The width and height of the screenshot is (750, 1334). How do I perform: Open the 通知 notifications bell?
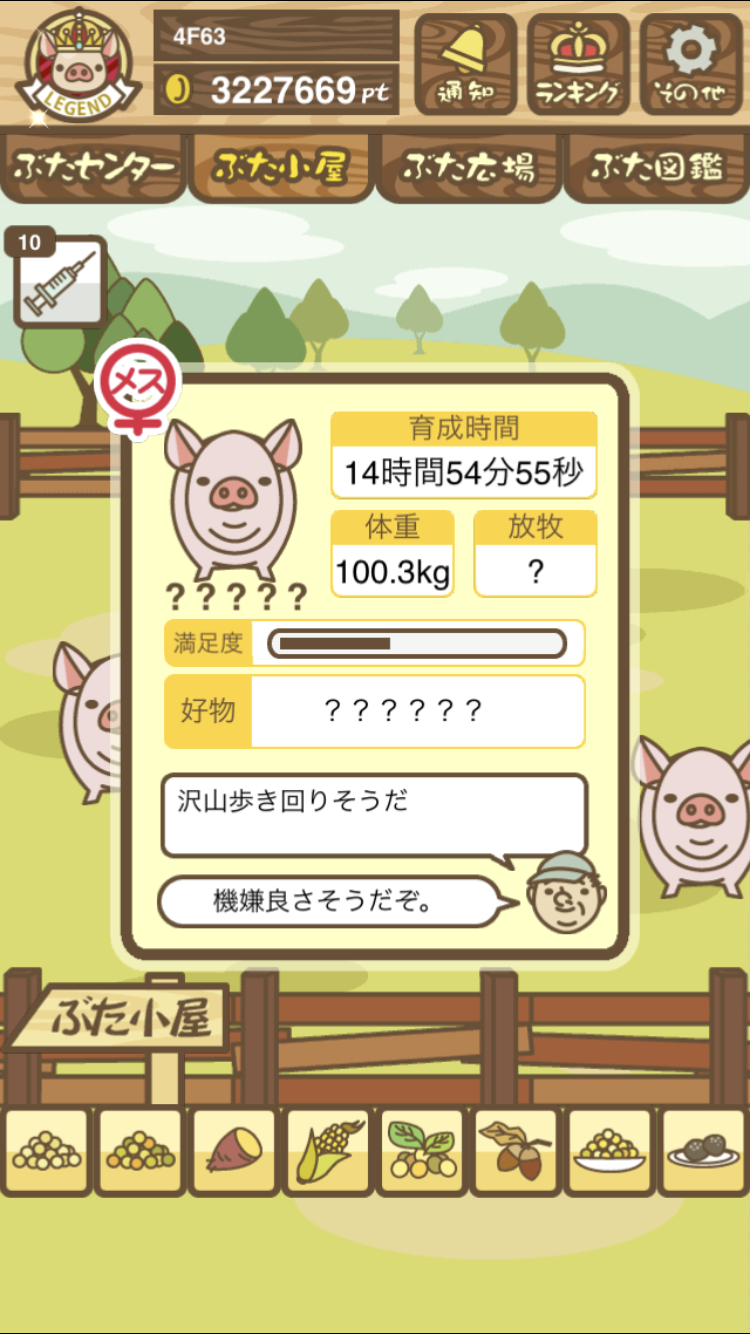[x=466, y=64]
